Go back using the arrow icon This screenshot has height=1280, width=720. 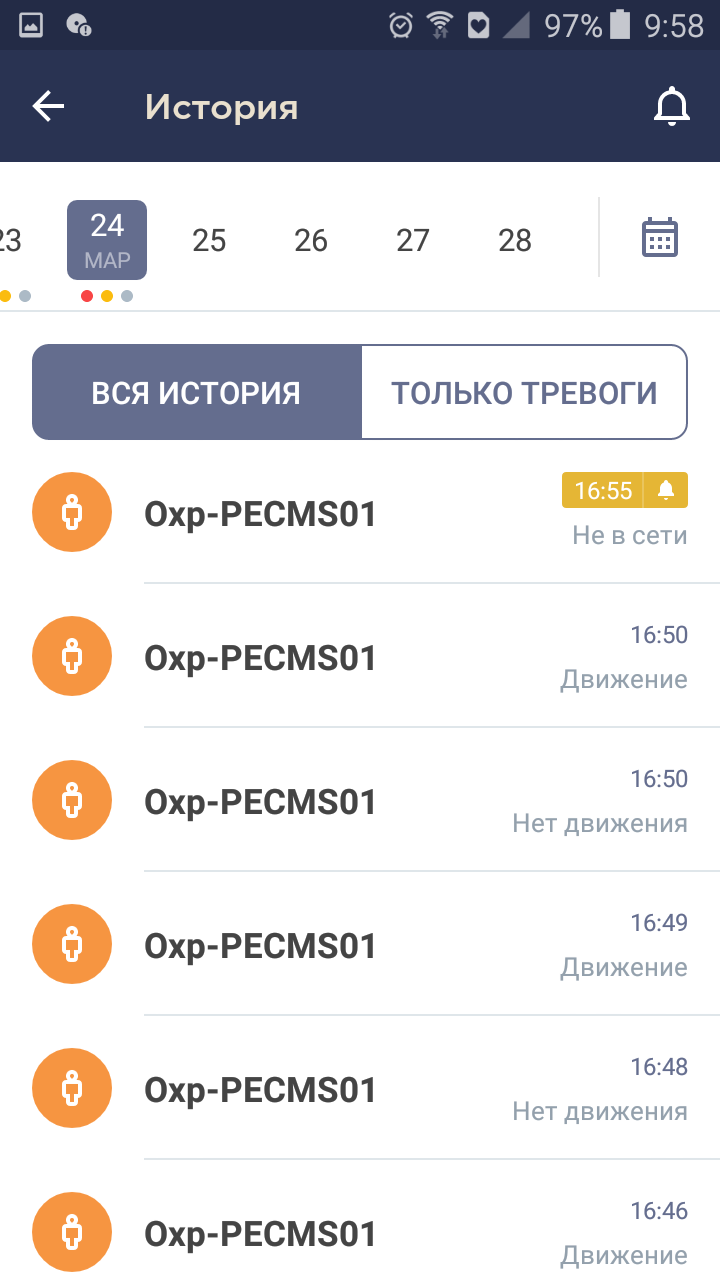tap(48, 106)
